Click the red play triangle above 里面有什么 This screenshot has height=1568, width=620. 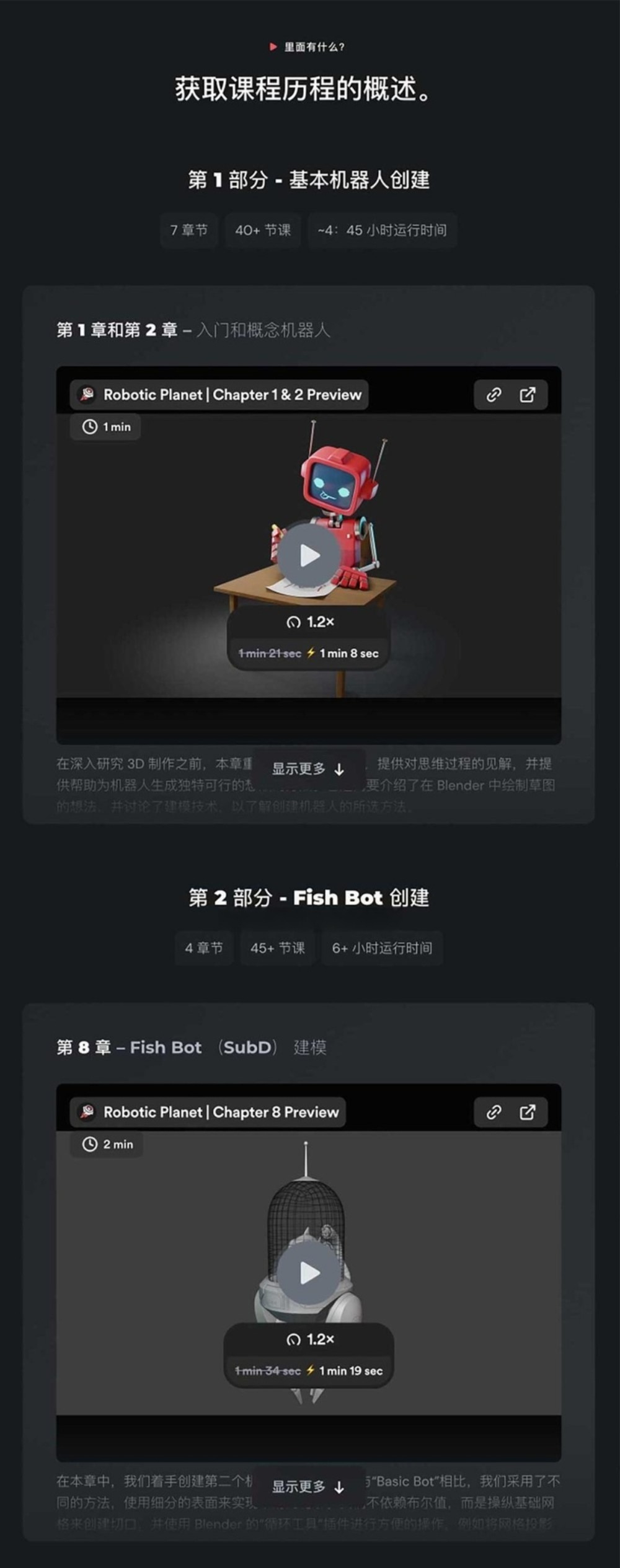272,45
